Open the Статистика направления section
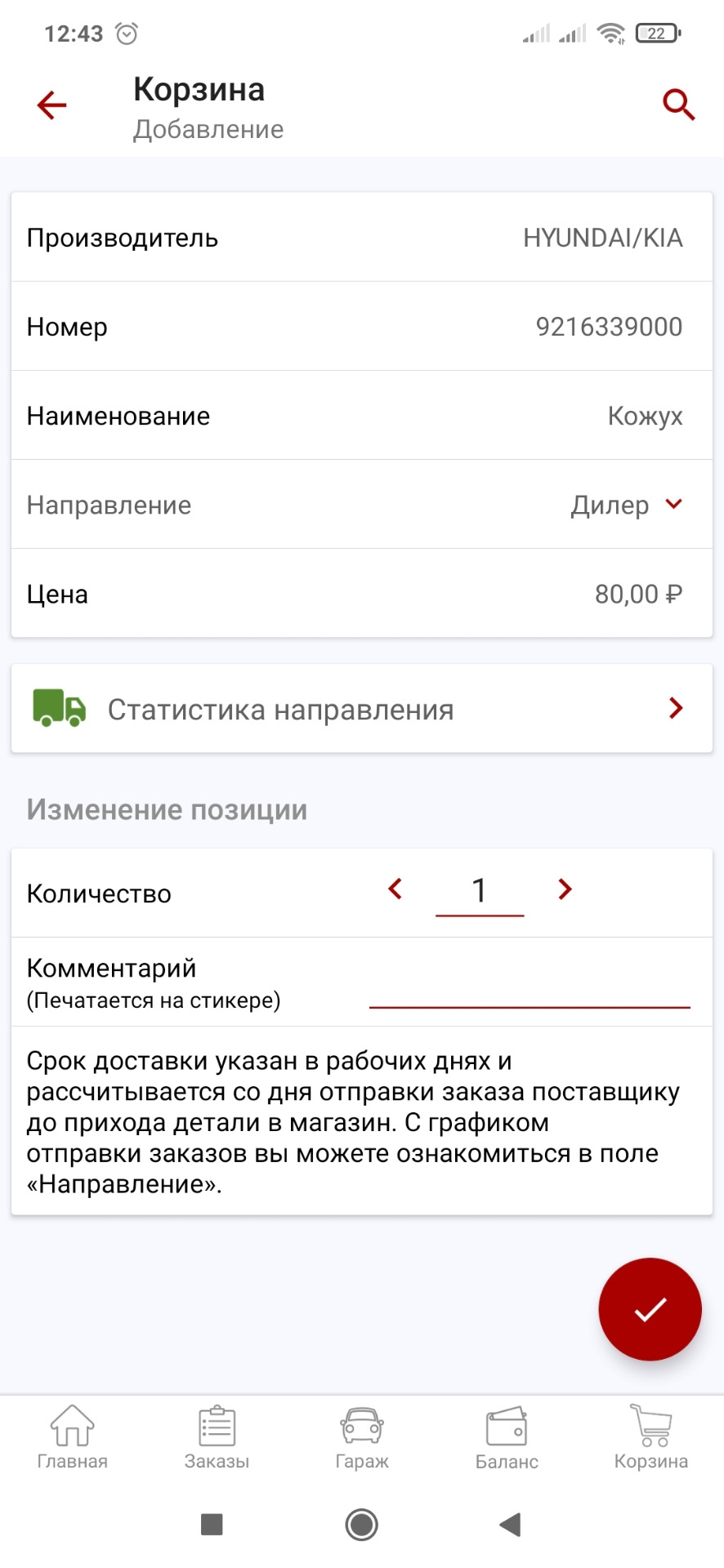The width and height of the screenshot is (724, 1568). pyautogui.click(x=280, y=708)
